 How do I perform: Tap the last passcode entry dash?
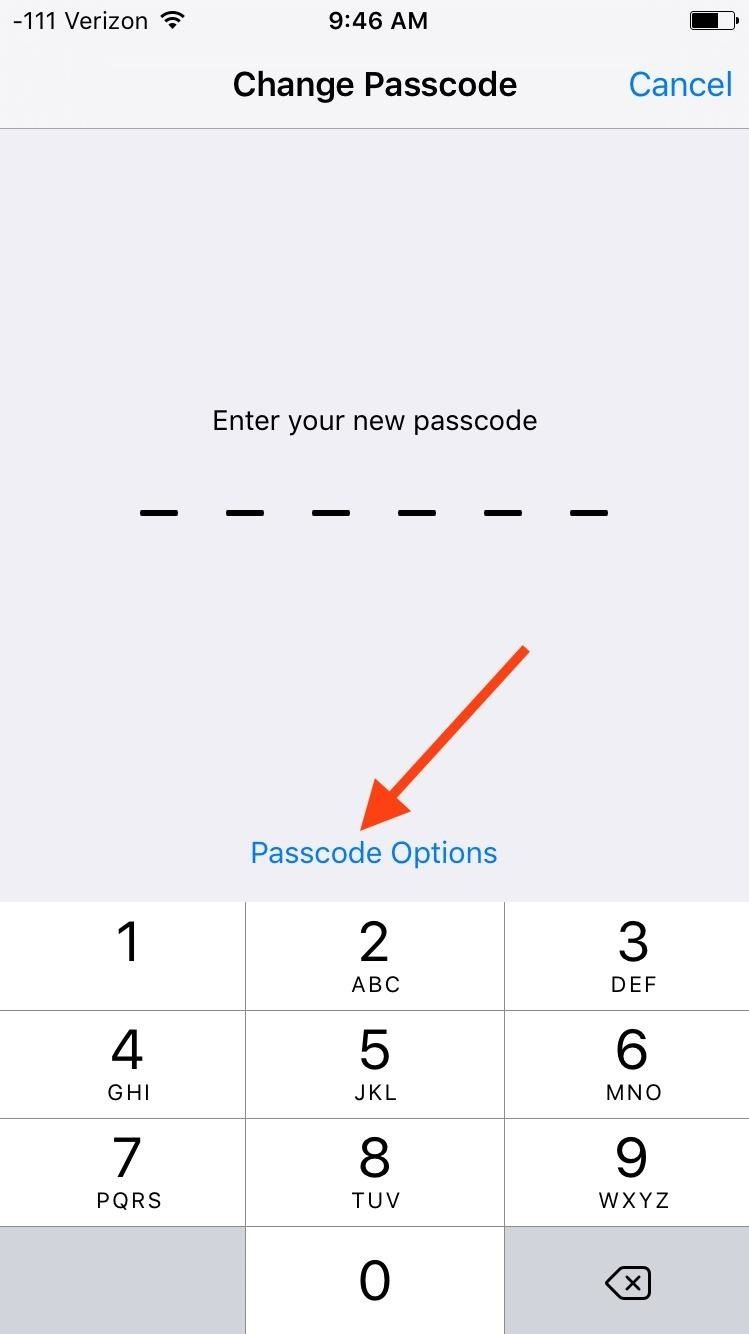click(588, 512)
